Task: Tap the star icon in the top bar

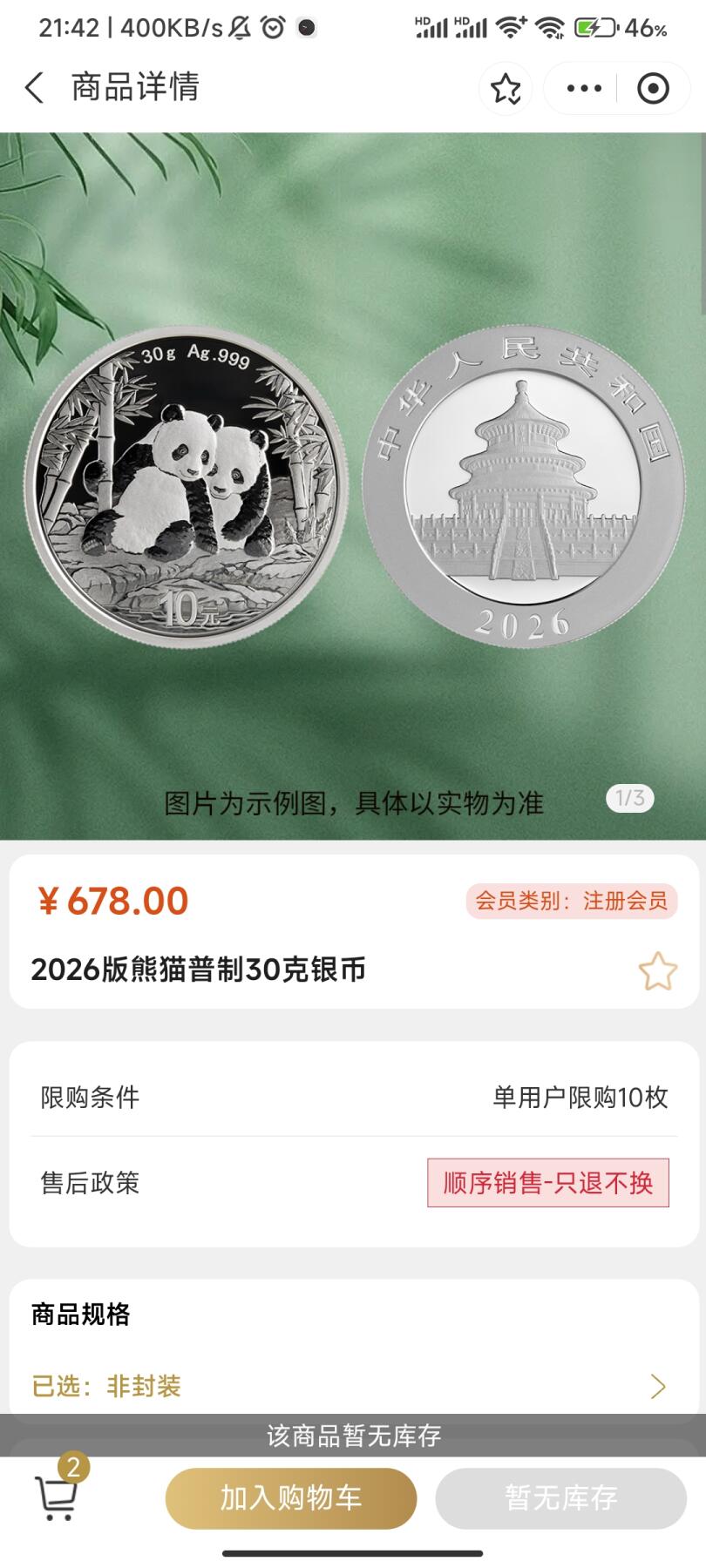Action: tap(506, 87)
